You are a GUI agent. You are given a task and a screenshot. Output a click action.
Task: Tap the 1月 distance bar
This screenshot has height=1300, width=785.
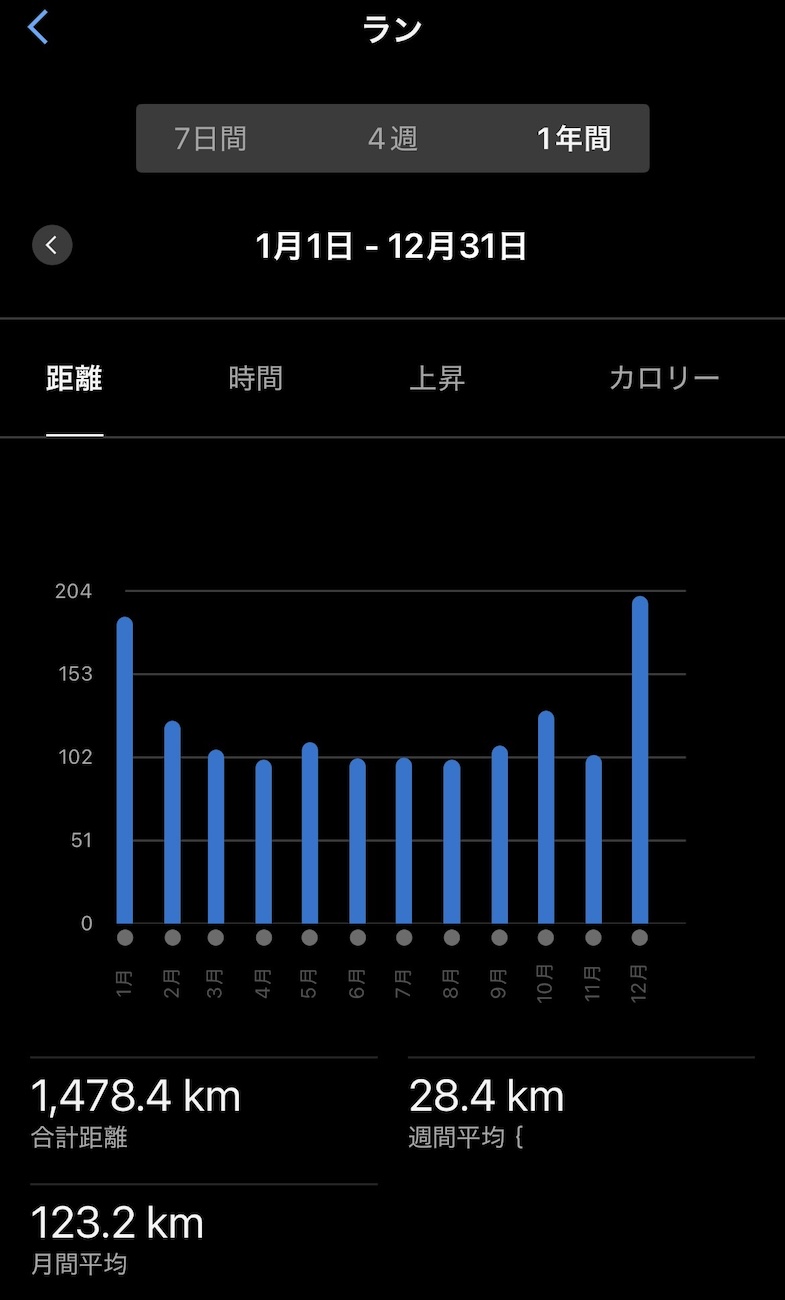click(x=124, y=770)
